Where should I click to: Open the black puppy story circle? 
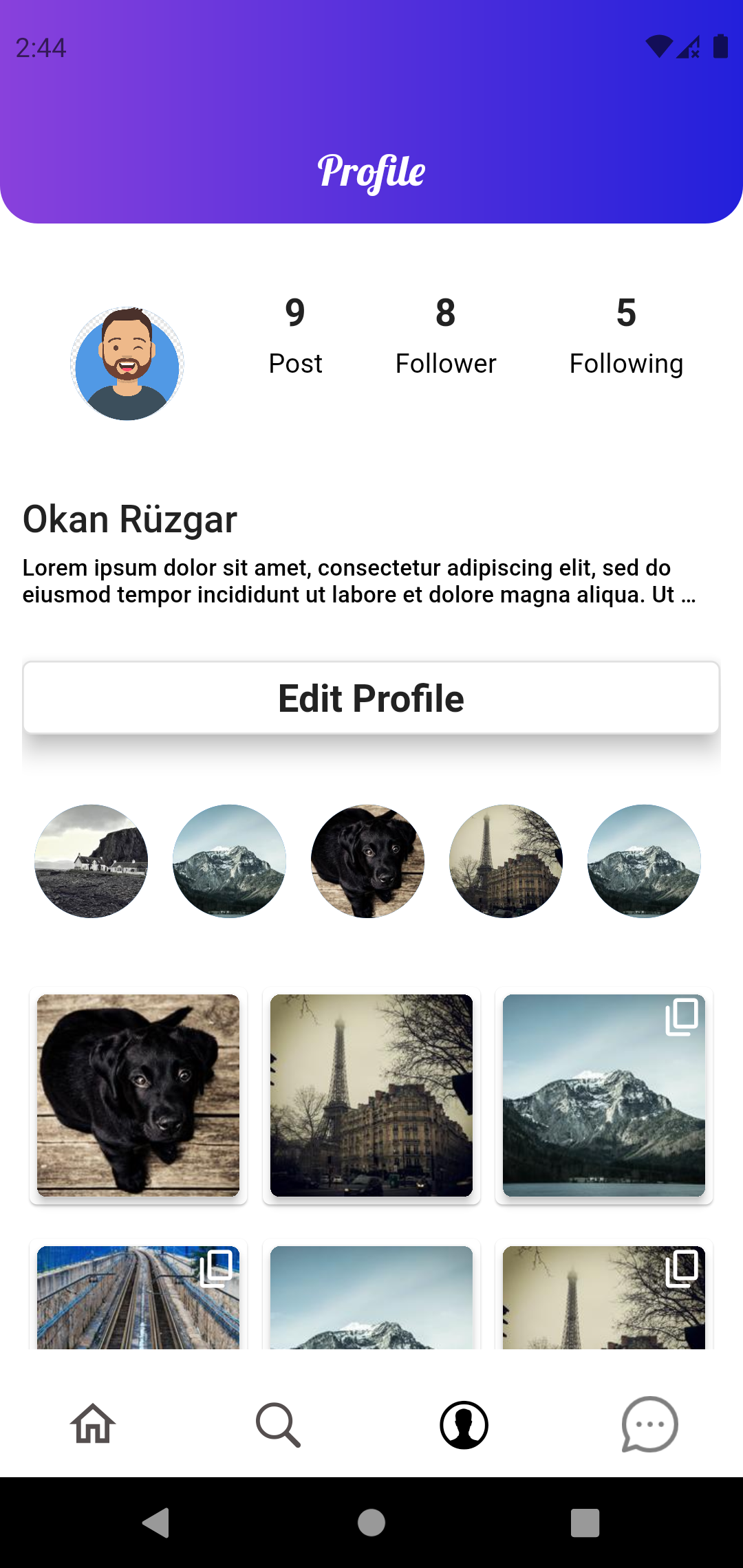[x=368, y=861]
